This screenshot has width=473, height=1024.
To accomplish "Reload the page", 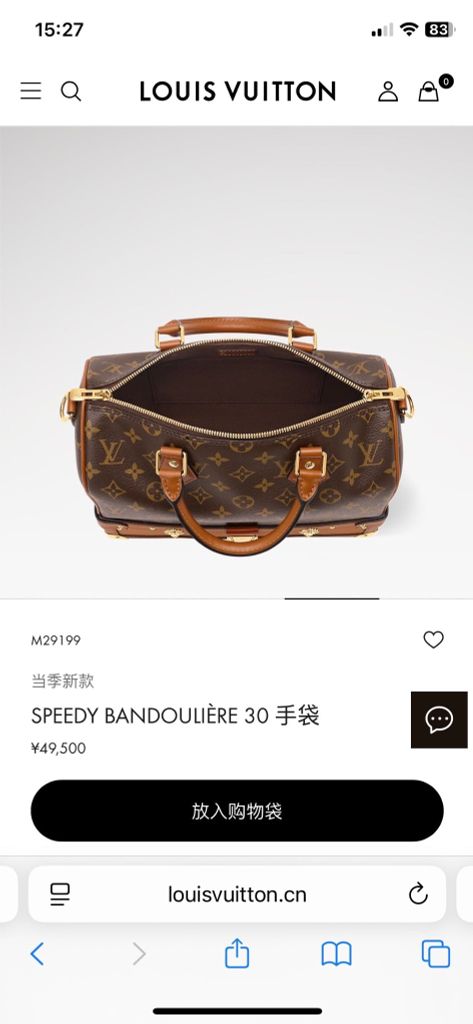I will 418,894.
